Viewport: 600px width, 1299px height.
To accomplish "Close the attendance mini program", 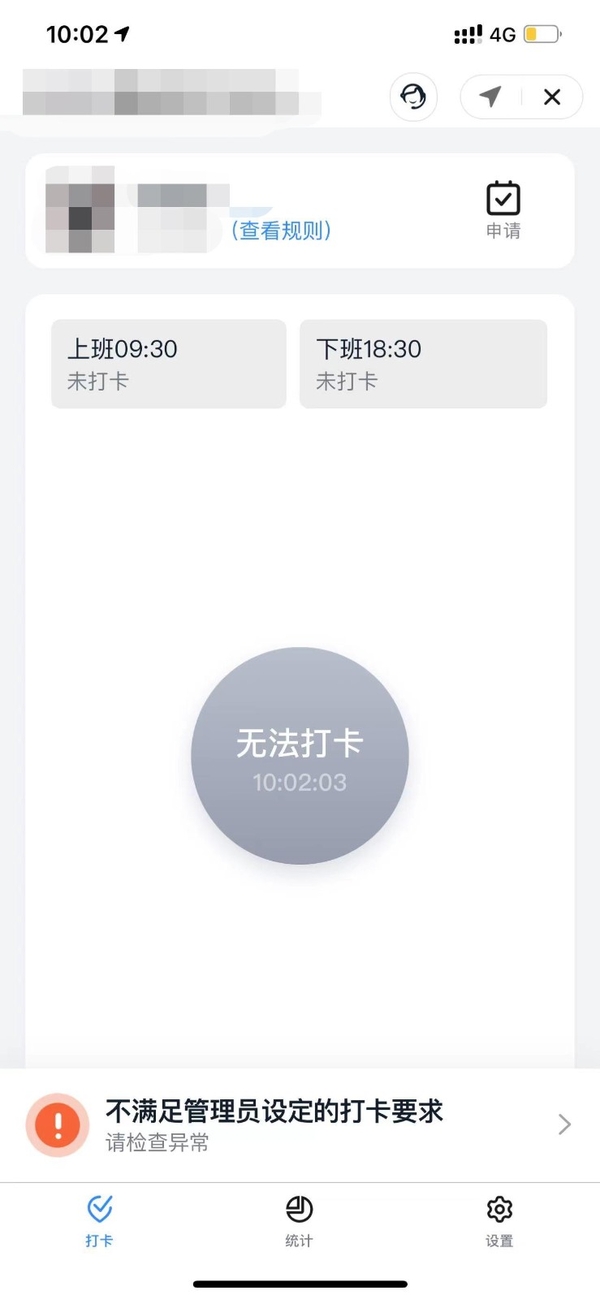I will point(551,97).
